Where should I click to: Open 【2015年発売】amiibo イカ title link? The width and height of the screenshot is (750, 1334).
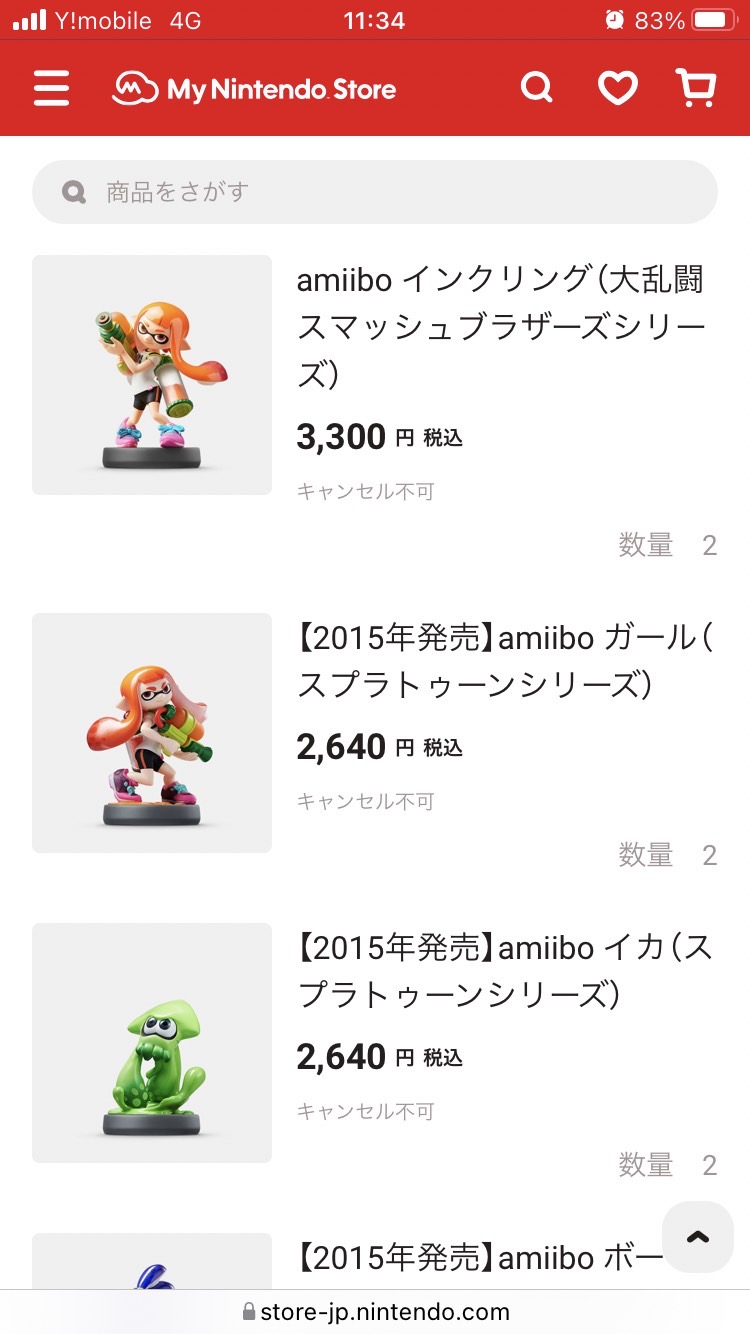pos(505,971)
